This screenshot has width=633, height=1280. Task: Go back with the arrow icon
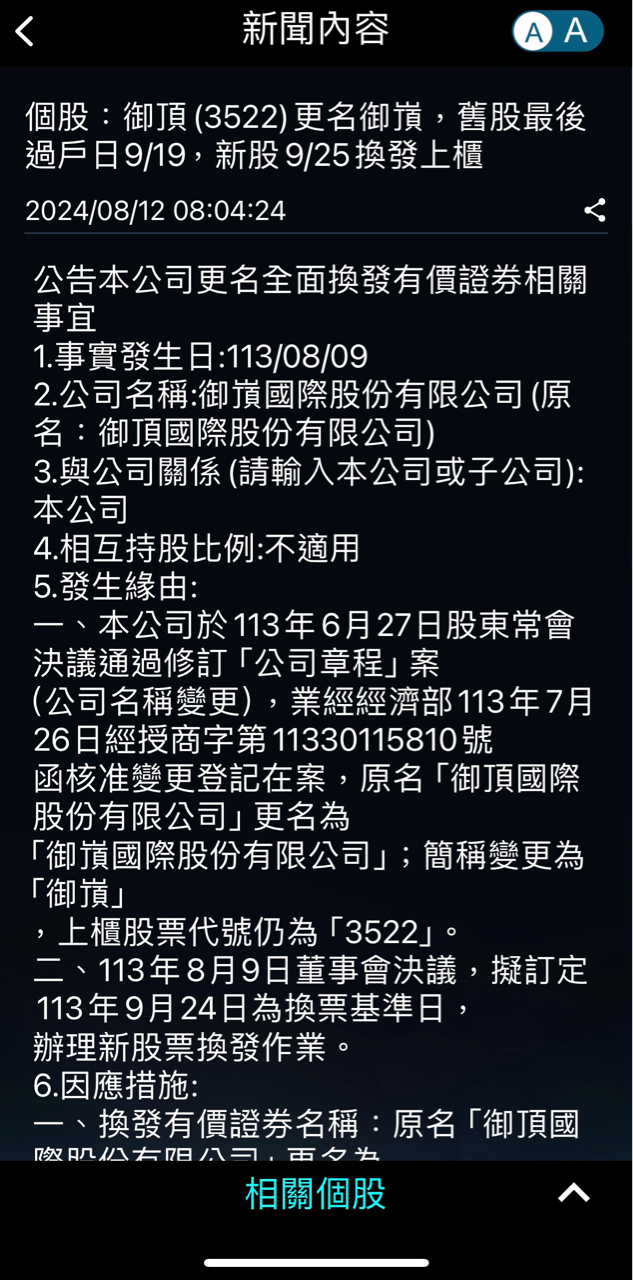[25, 32]
